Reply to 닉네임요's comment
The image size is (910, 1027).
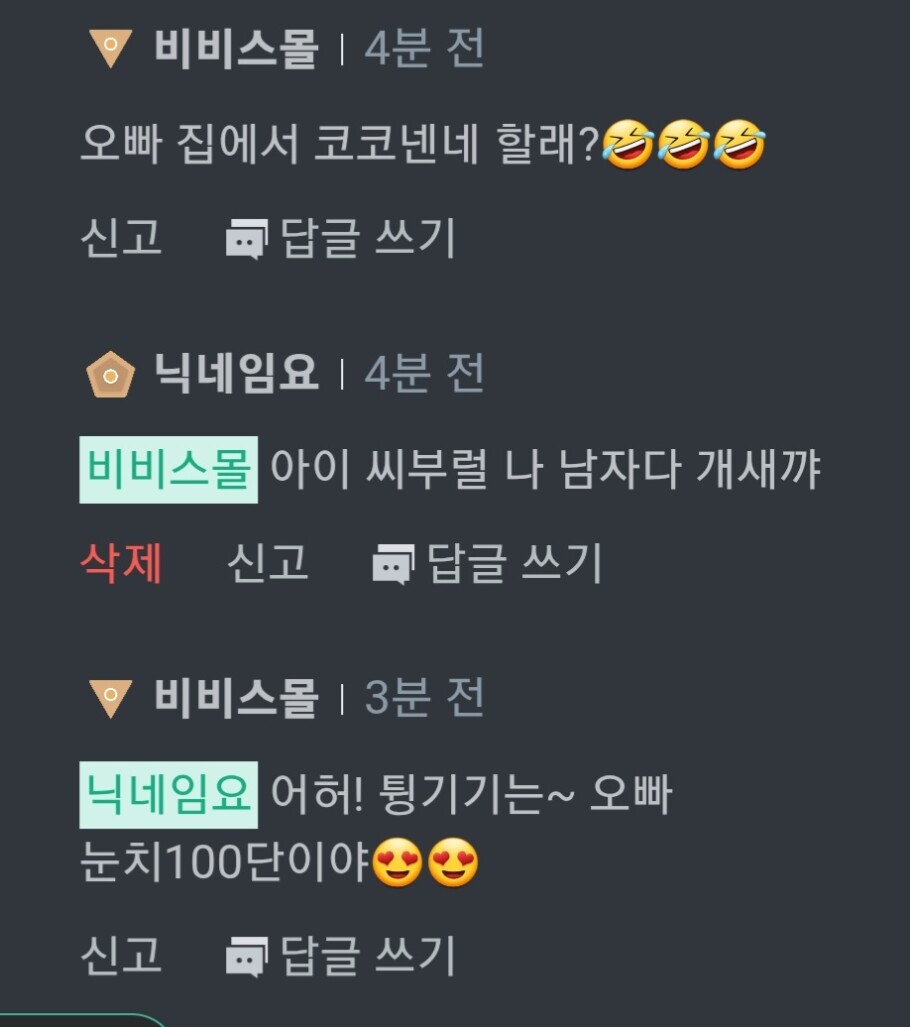[488, 564]
